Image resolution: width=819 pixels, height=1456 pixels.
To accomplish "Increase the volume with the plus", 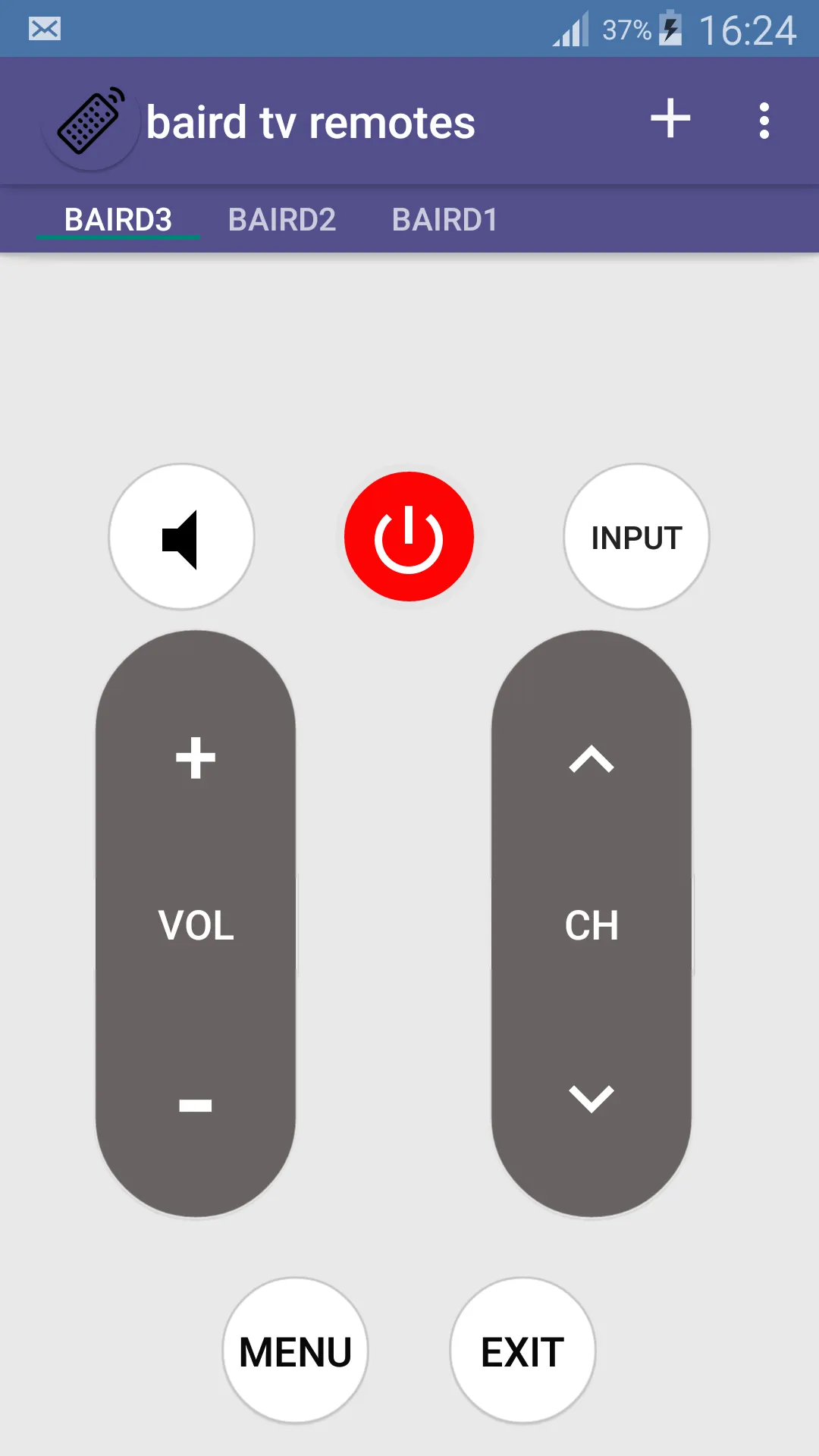I will coord(196,758).
